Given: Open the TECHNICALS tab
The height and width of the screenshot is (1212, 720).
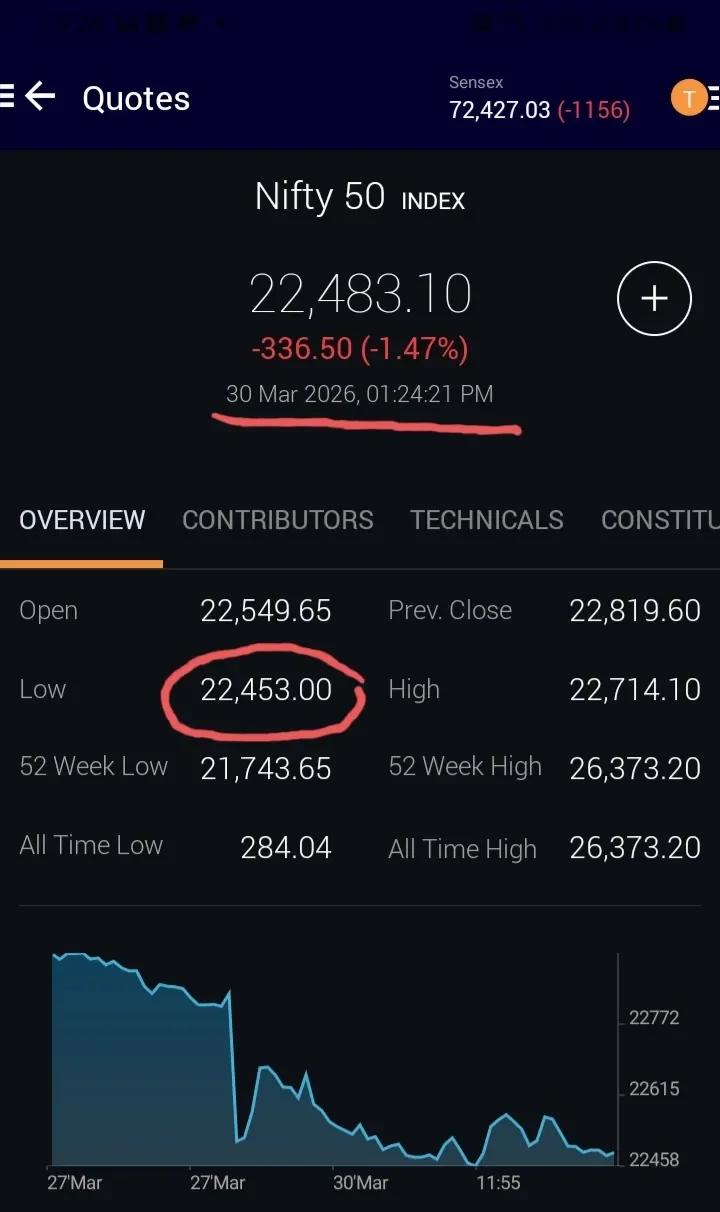Looking at the screenshot, I should coord(486,520).
